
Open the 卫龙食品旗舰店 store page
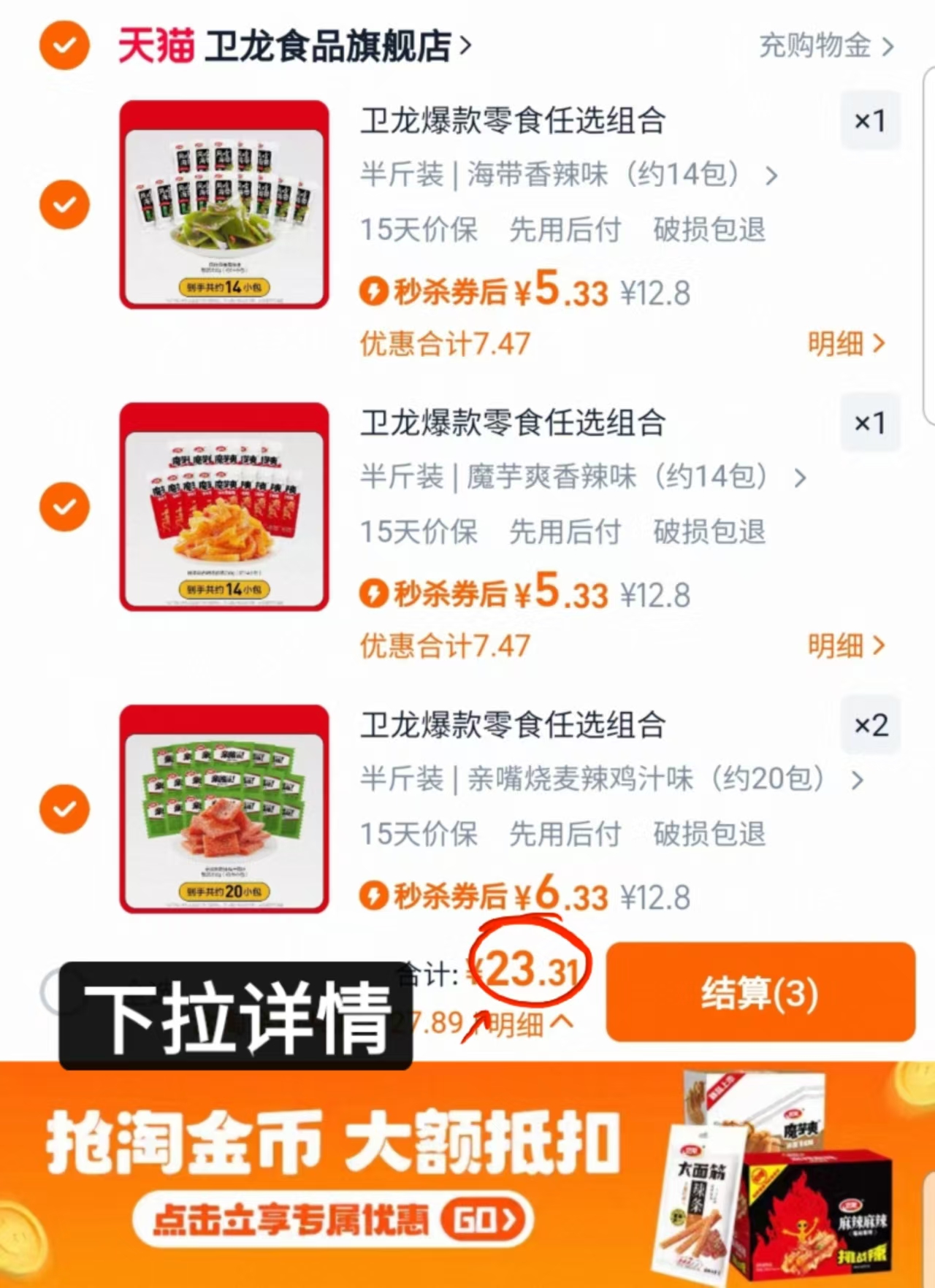pyautogui.click(x=329, y=45)
